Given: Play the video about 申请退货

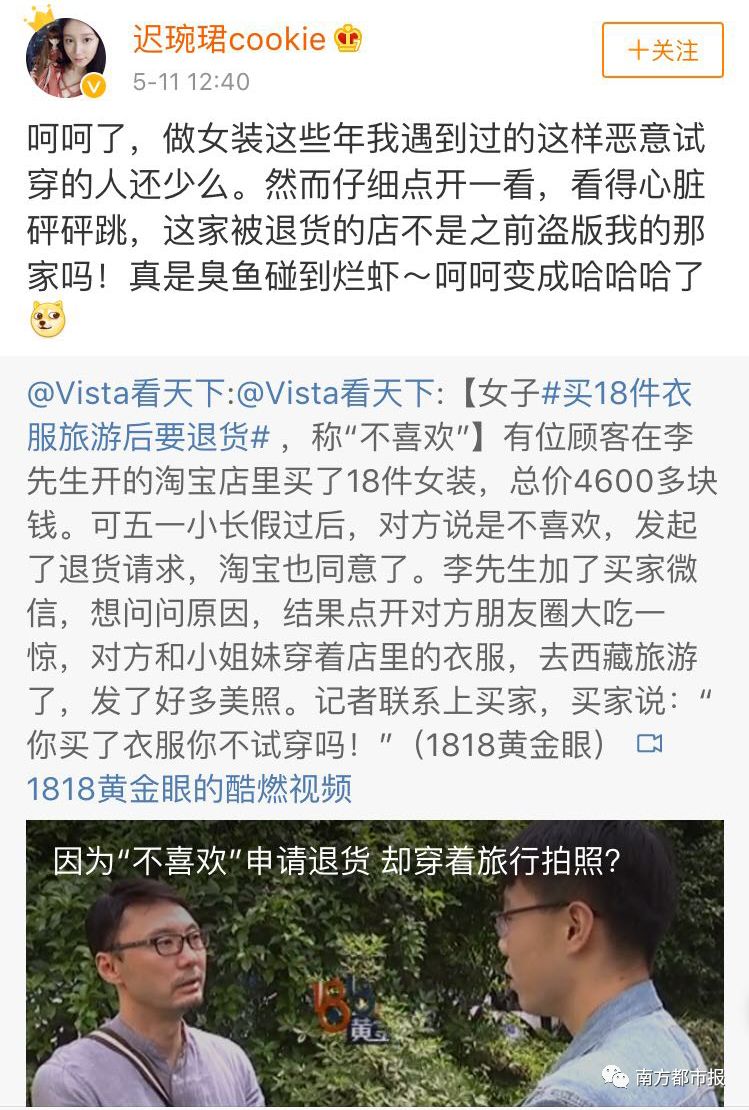Looking at the screenshot, I should 374,962.
